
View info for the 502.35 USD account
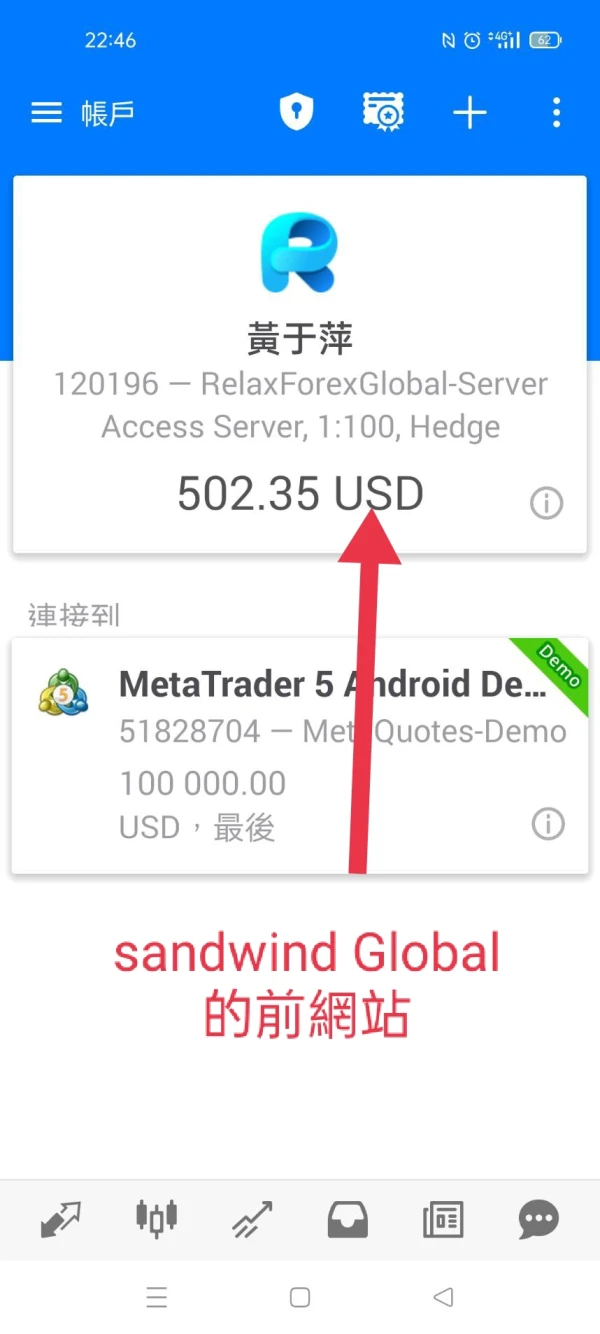click(x=546, y=504)
